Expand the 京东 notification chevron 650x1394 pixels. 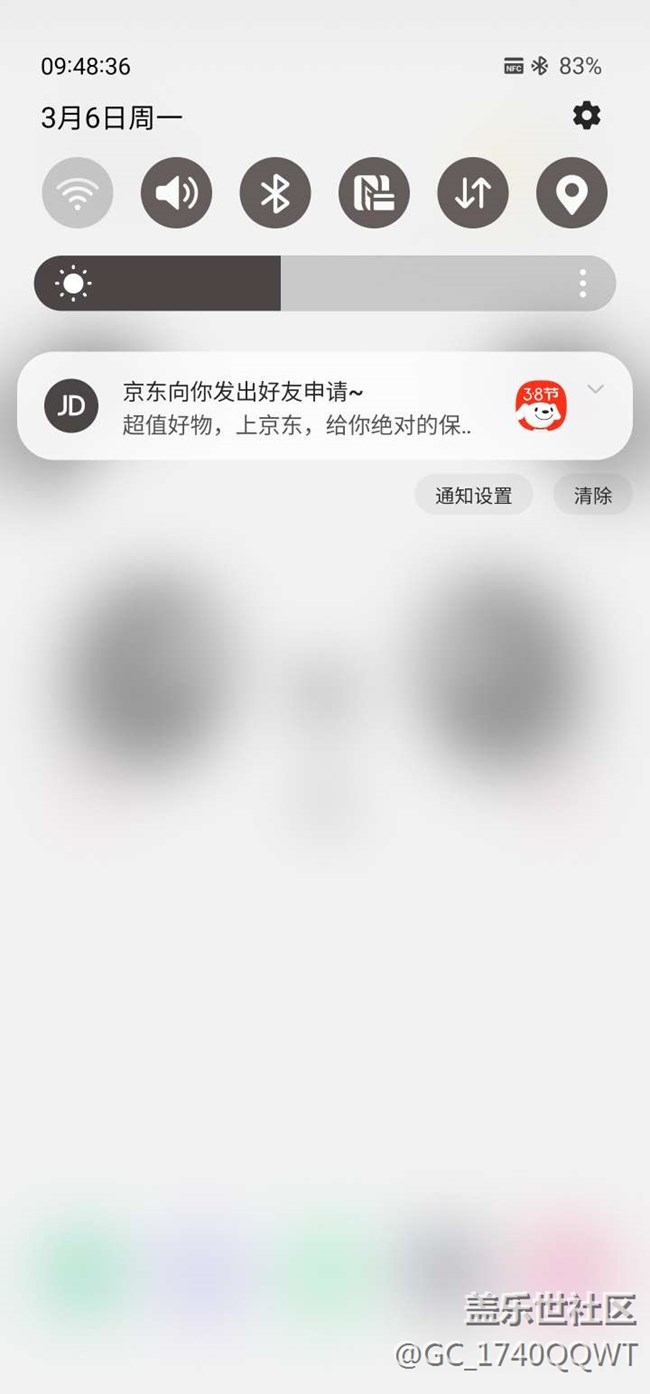[x=596, y=389]
